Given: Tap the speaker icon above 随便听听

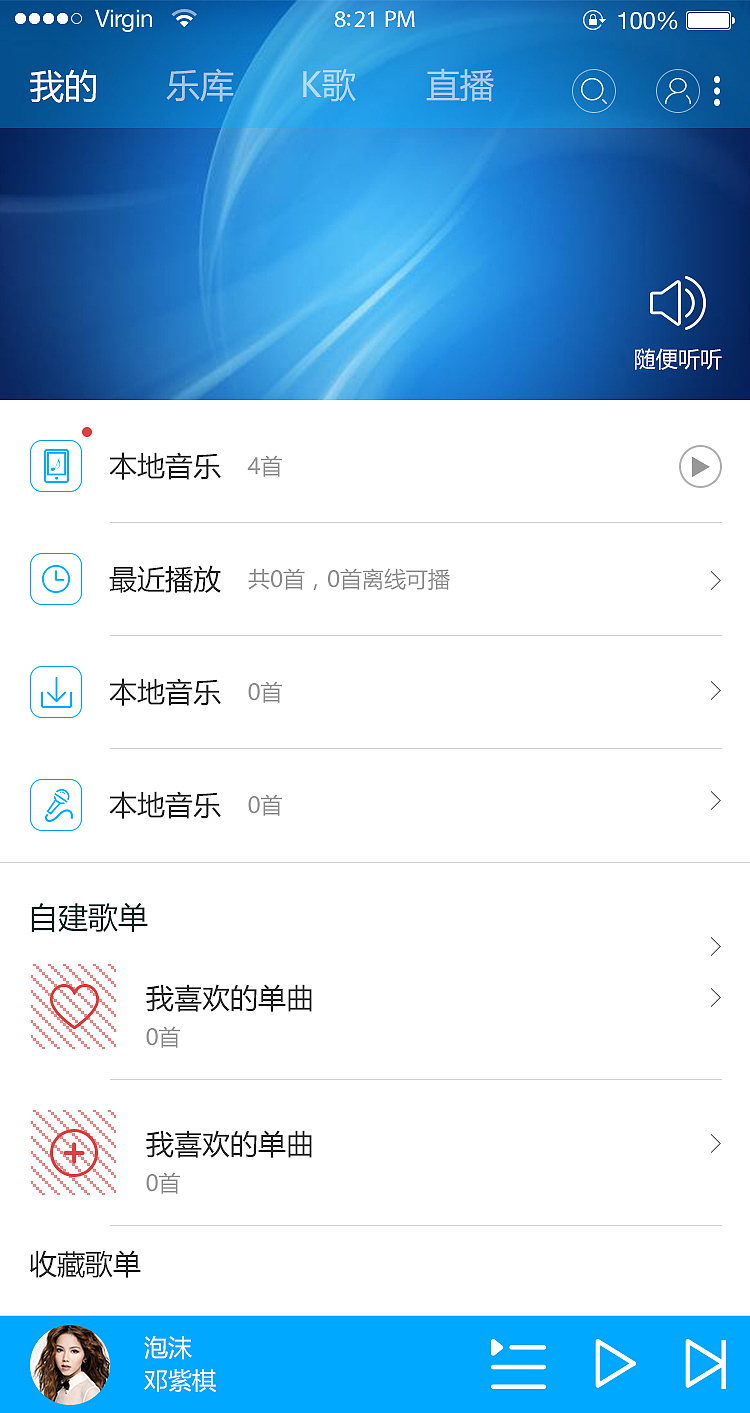Looking at the screenshot, I should pos(678,303).
